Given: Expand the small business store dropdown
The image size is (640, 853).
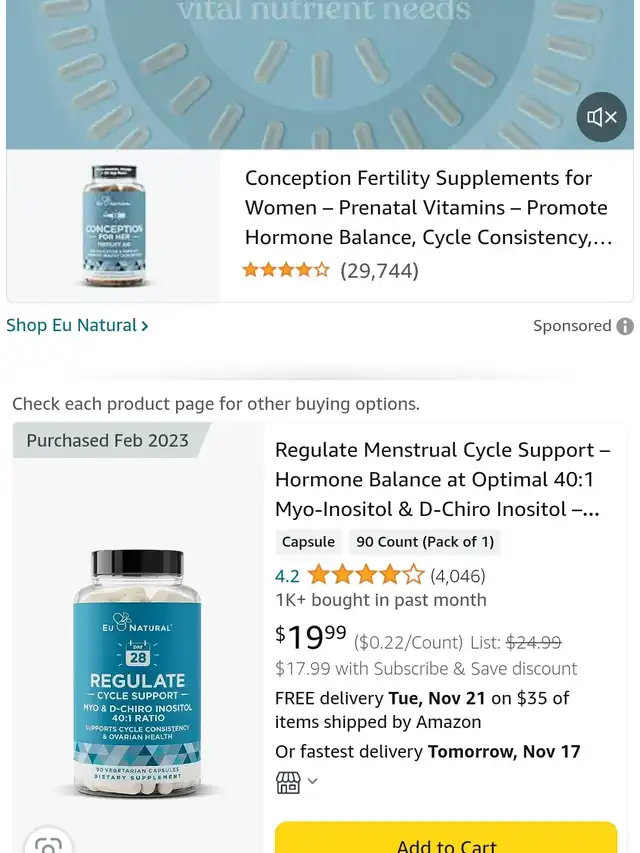Looking at the screenshot, I should click(x=297, y=782).
